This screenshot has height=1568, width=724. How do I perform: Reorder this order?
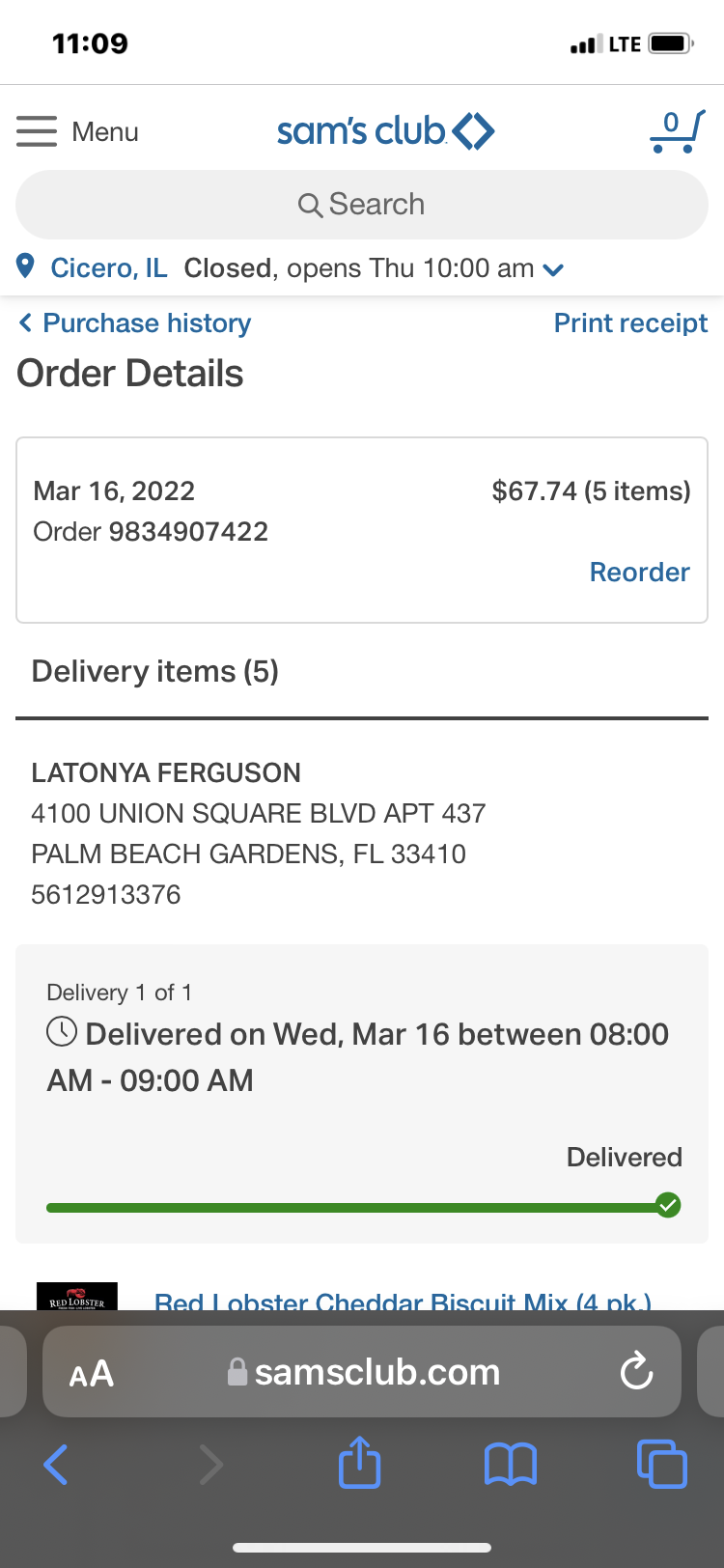[639, 572]
